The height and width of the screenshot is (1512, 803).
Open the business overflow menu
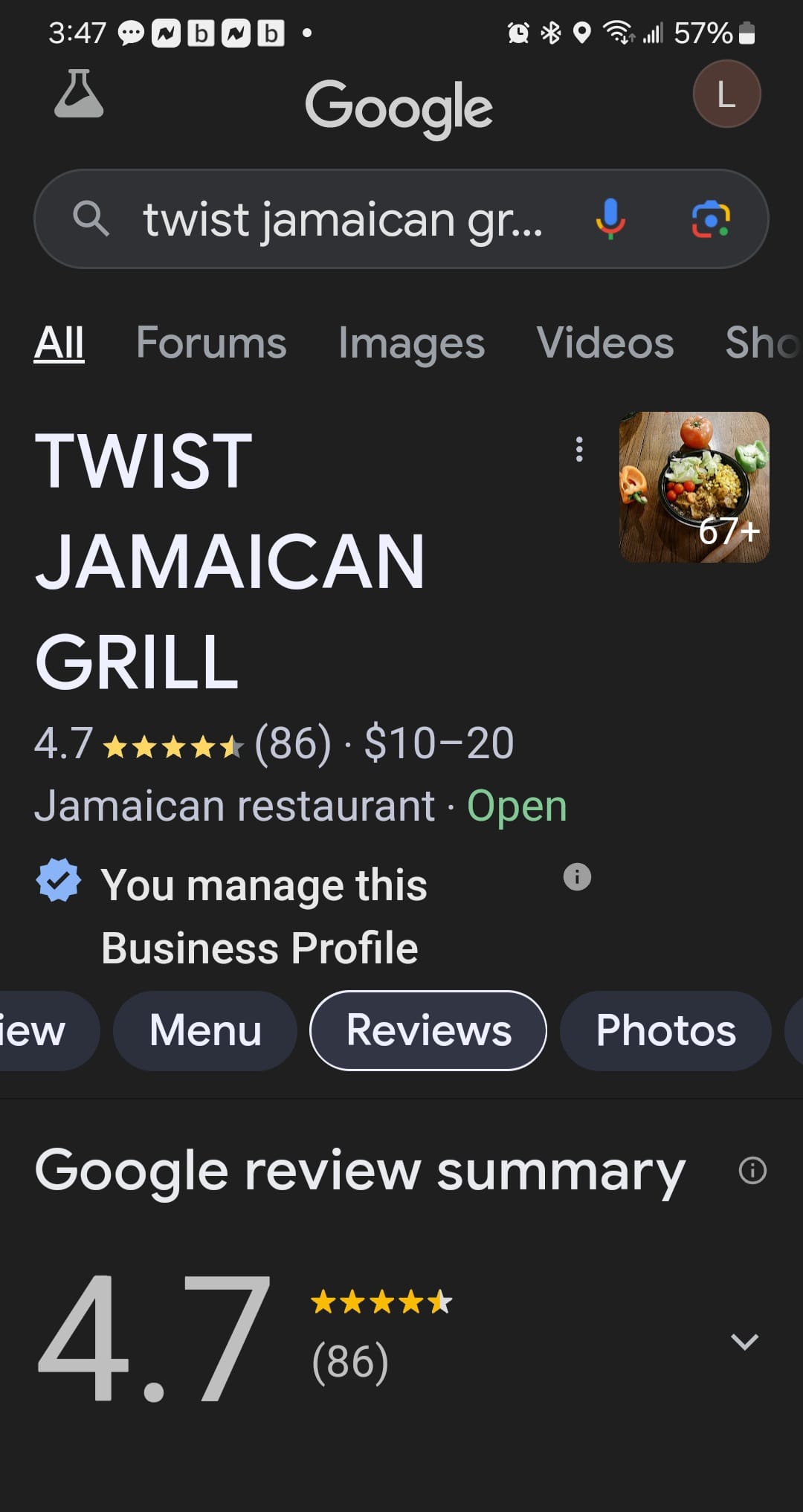(x=579, y=450)
